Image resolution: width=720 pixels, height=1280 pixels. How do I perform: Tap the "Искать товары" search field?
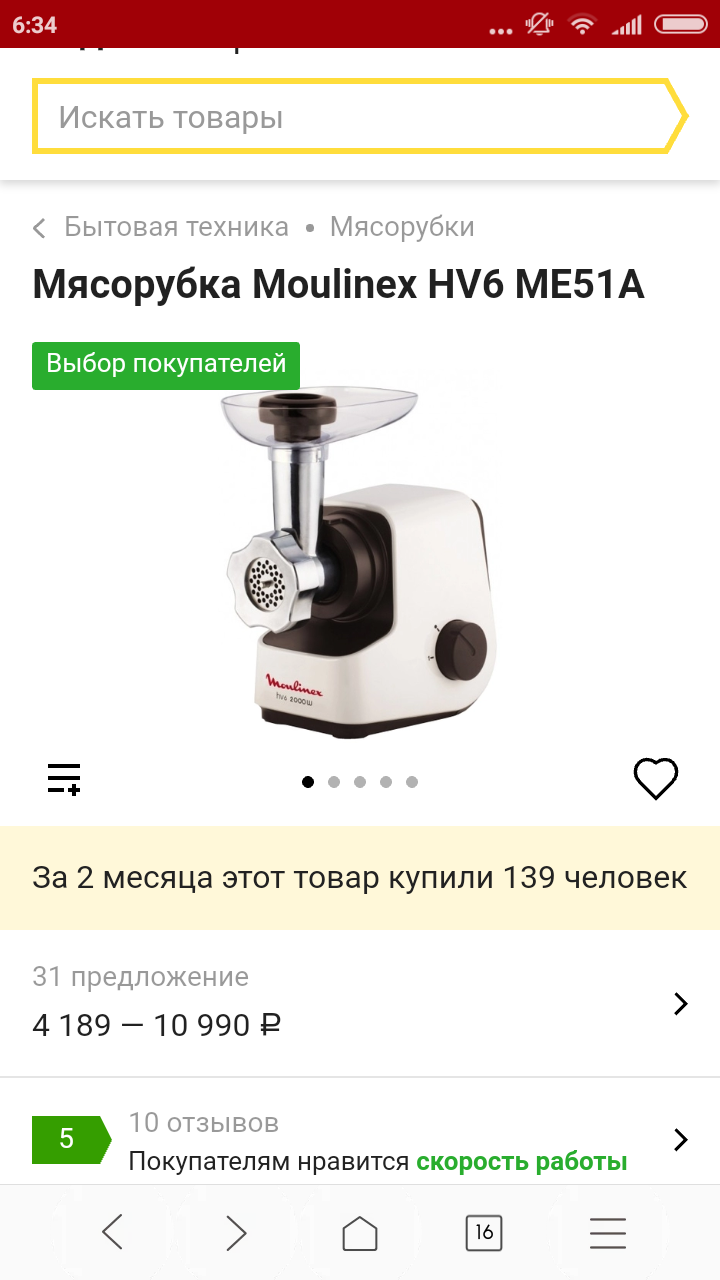click(x=360, y=117)
